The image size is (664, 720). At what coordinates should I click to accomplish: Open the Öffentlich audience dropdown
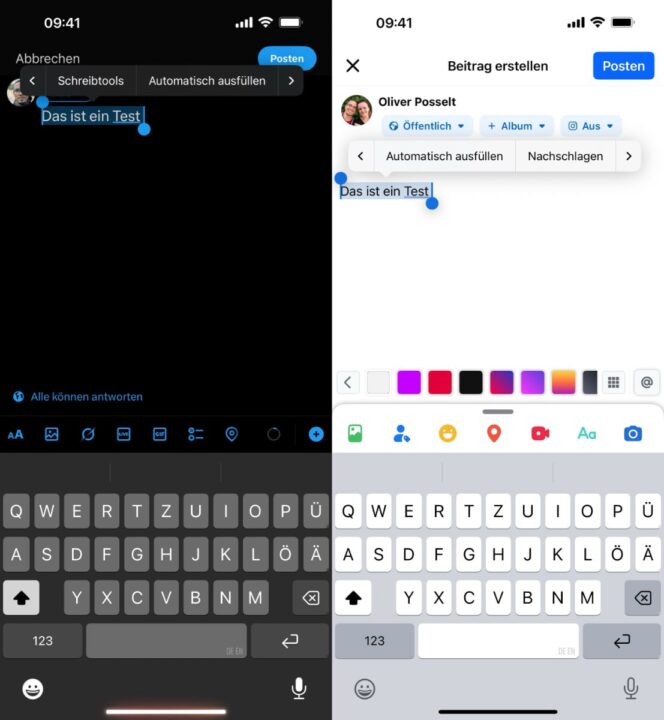pyautogui.click(x=427, y=126)
